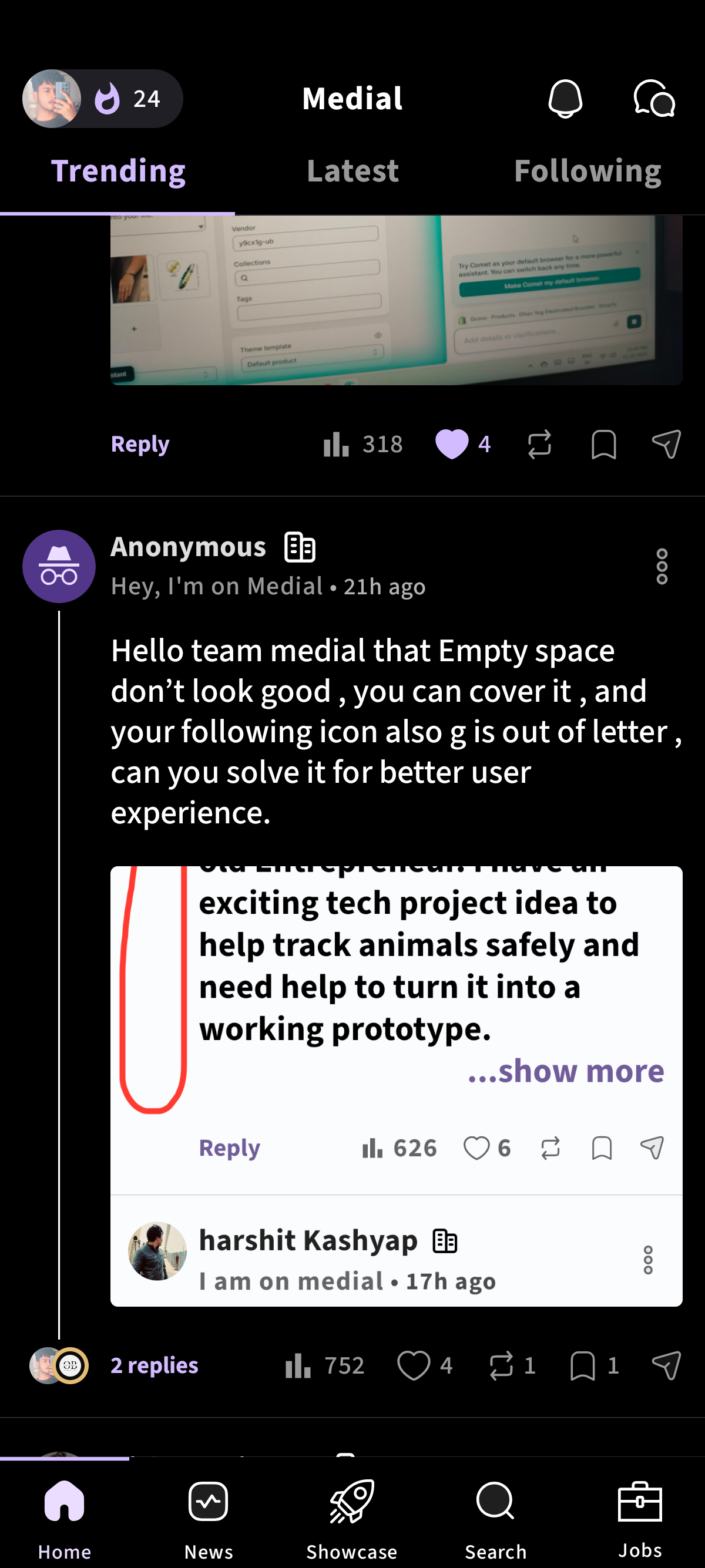Repost the Anonymous post with 752 views

pyautogui.click(x=501, y=1365)
